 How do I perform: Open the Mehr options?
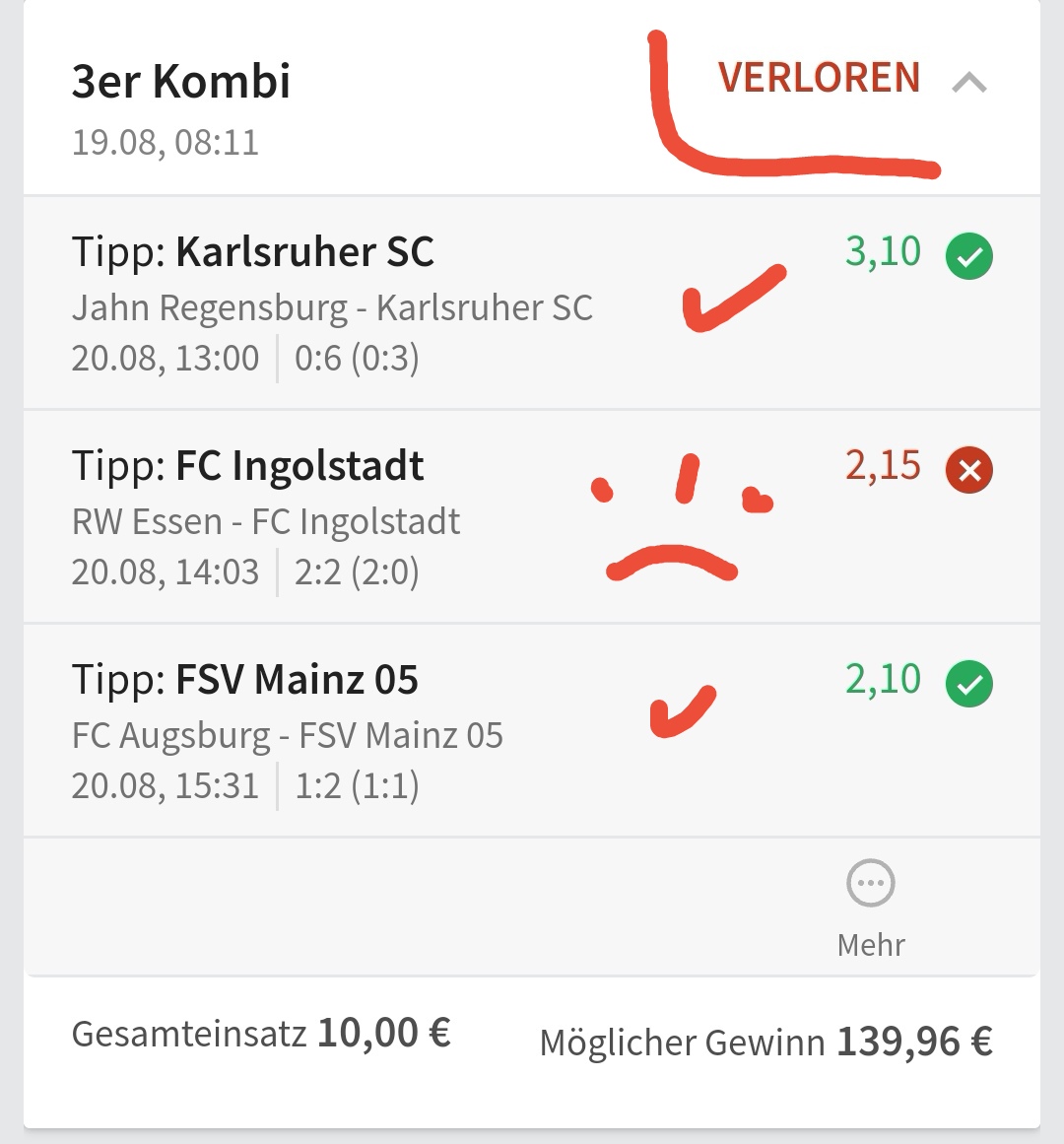[871, 906]
